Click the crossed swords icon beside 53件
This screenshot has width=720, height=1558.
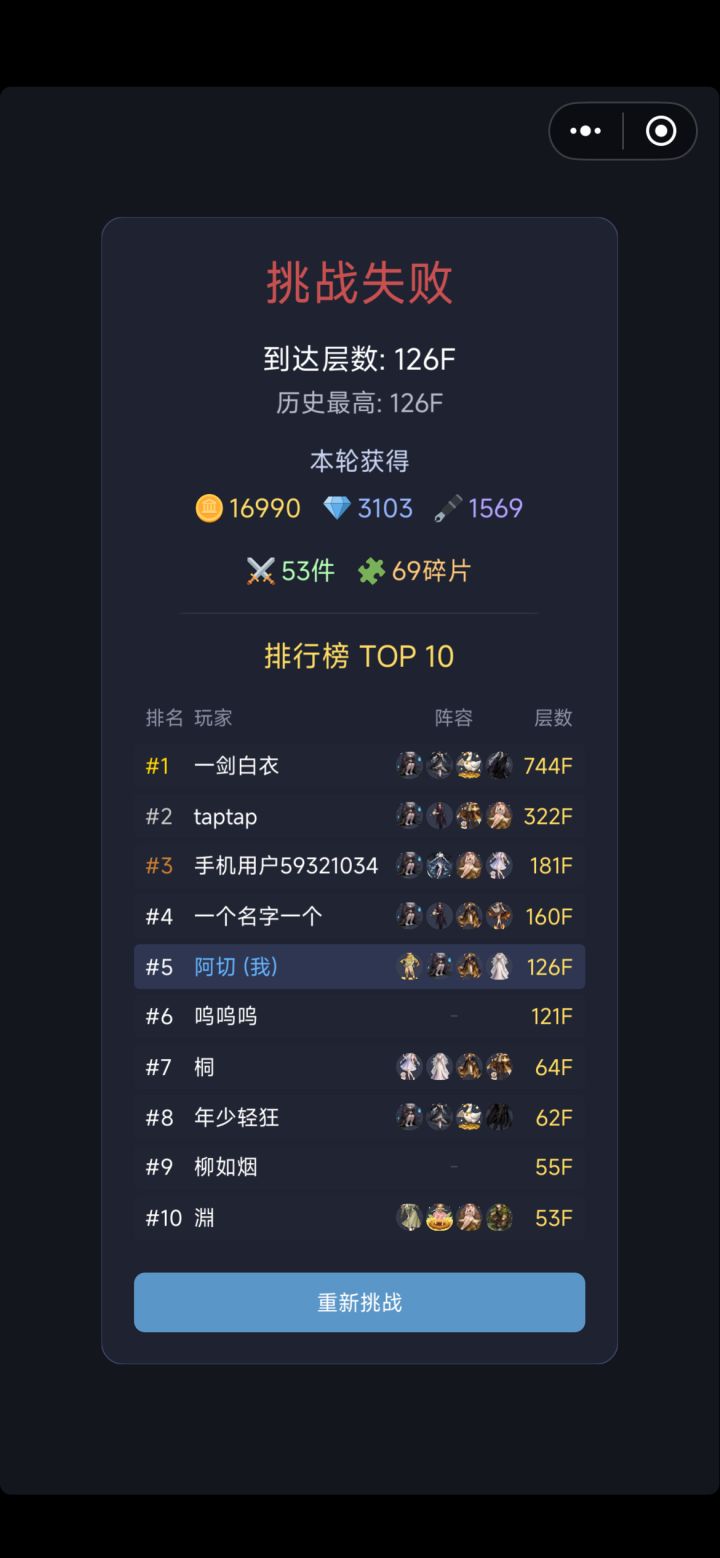(261, 571)
